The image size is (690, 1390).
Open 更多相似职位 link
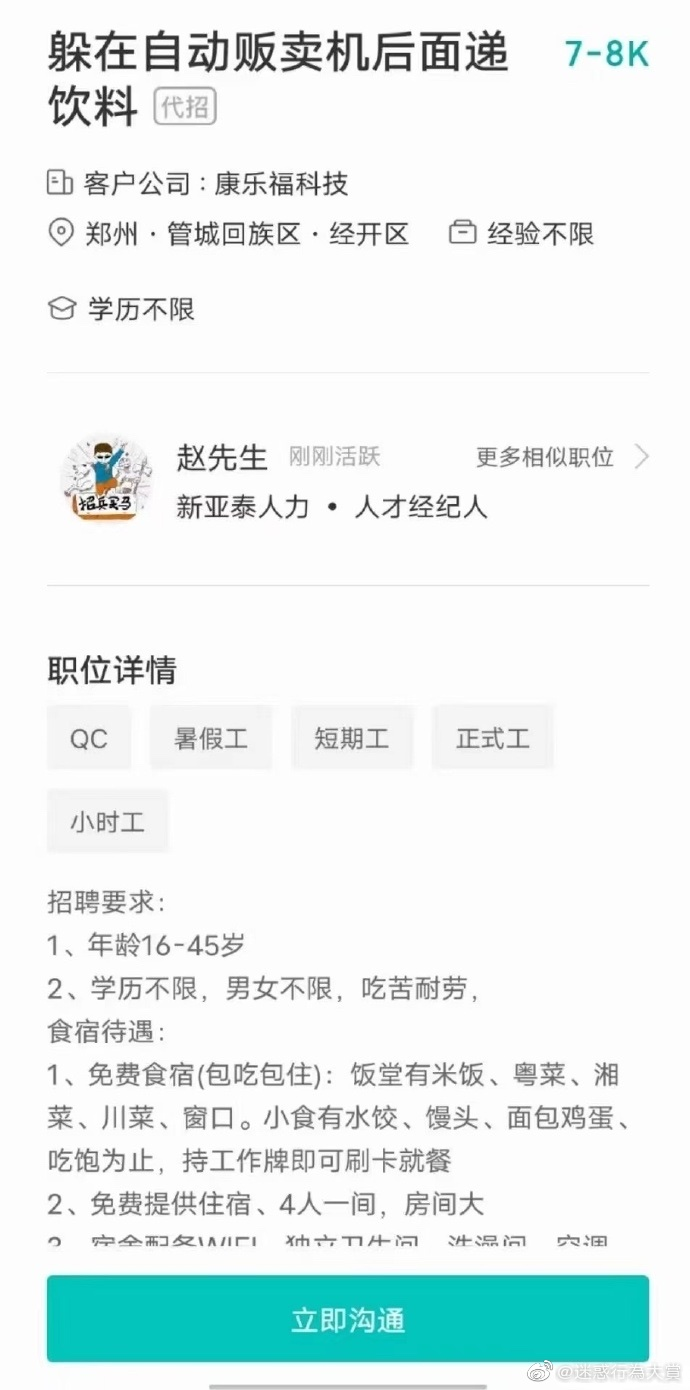tap(561, 458)
